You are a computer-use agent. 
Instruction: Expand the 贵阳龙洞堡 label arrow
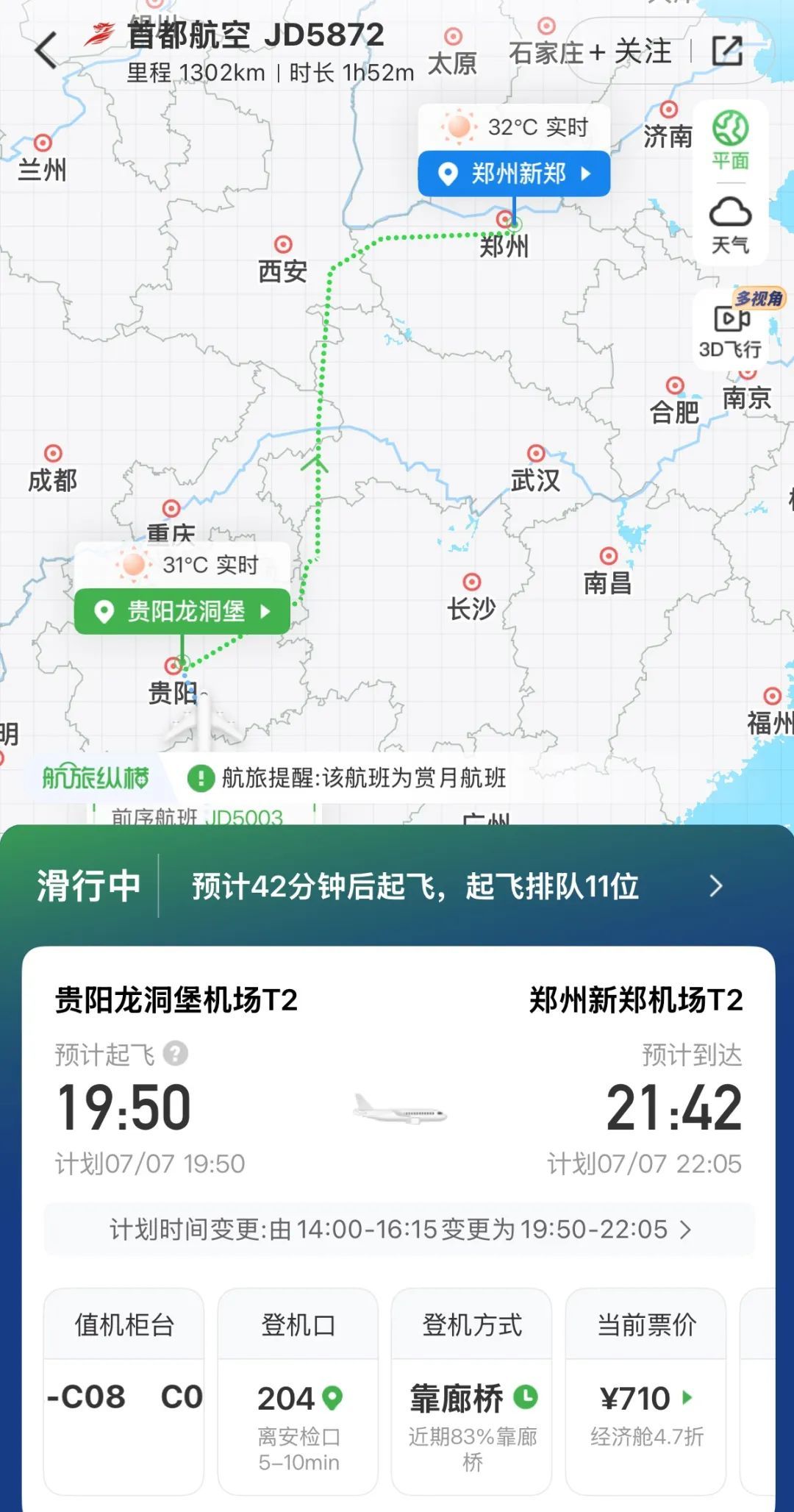pyautogui.click(x=266, y=610)
